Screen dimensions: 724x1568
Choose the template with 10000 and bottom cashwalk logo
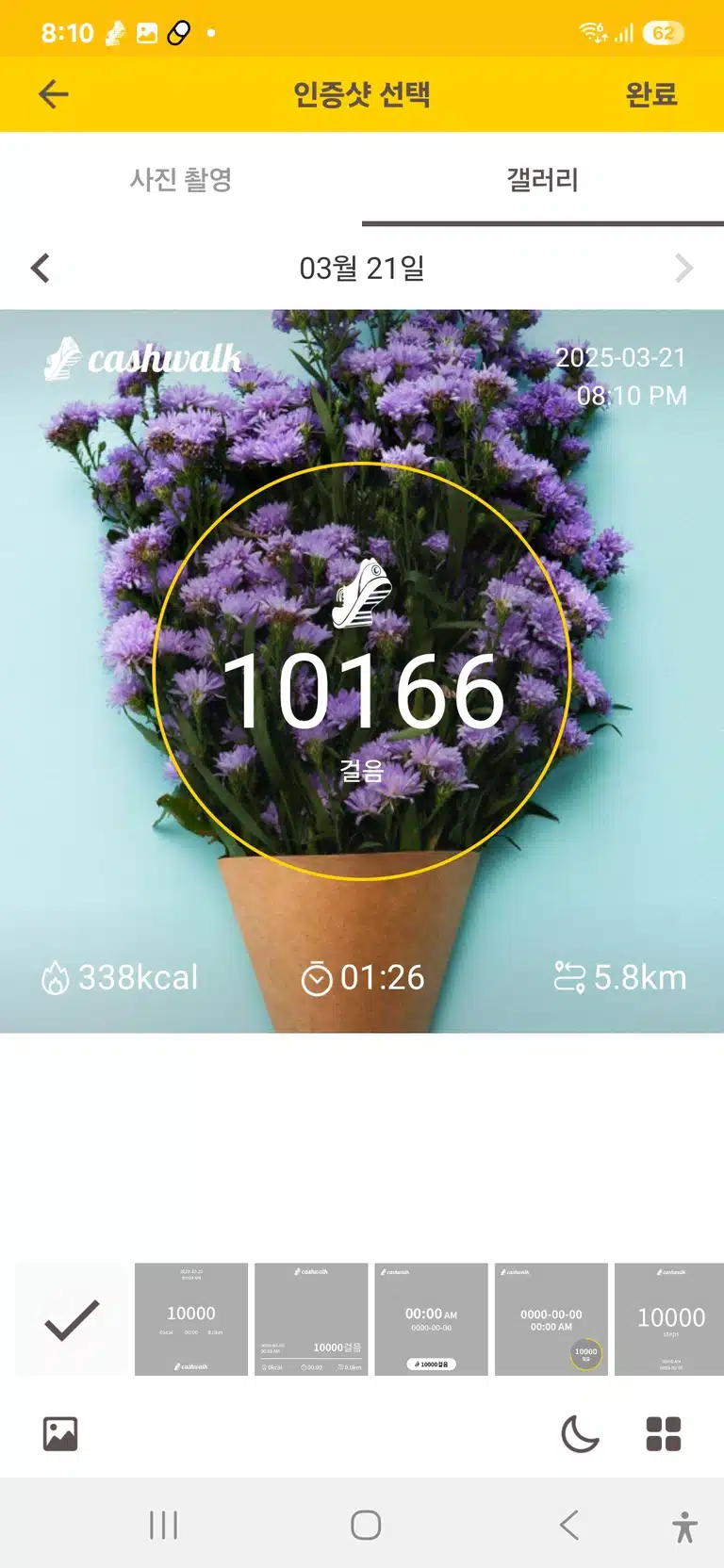click(191, 1319)
